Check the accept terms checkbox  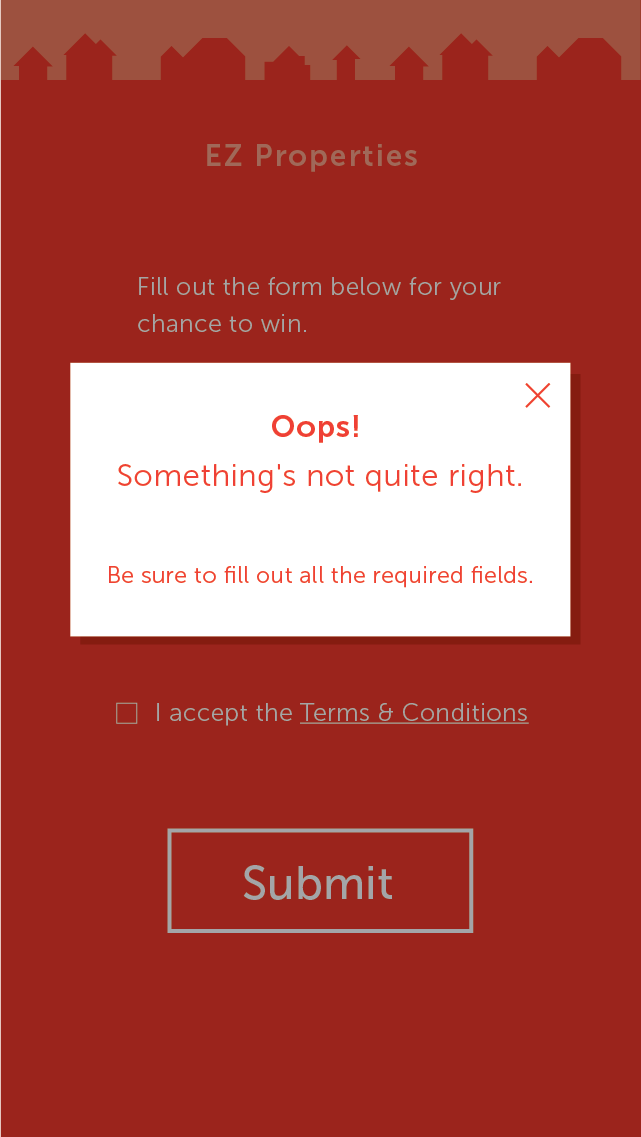click(127, 713)
